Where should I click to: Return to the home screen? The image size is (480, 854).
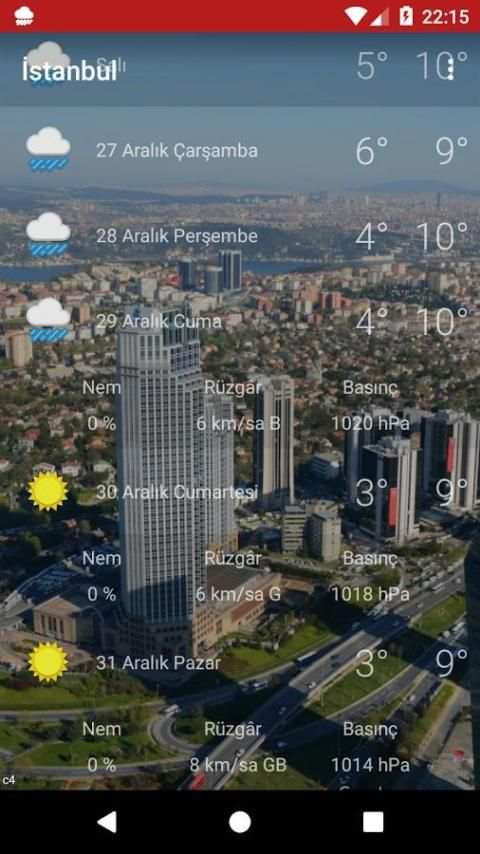click(240, 821)
